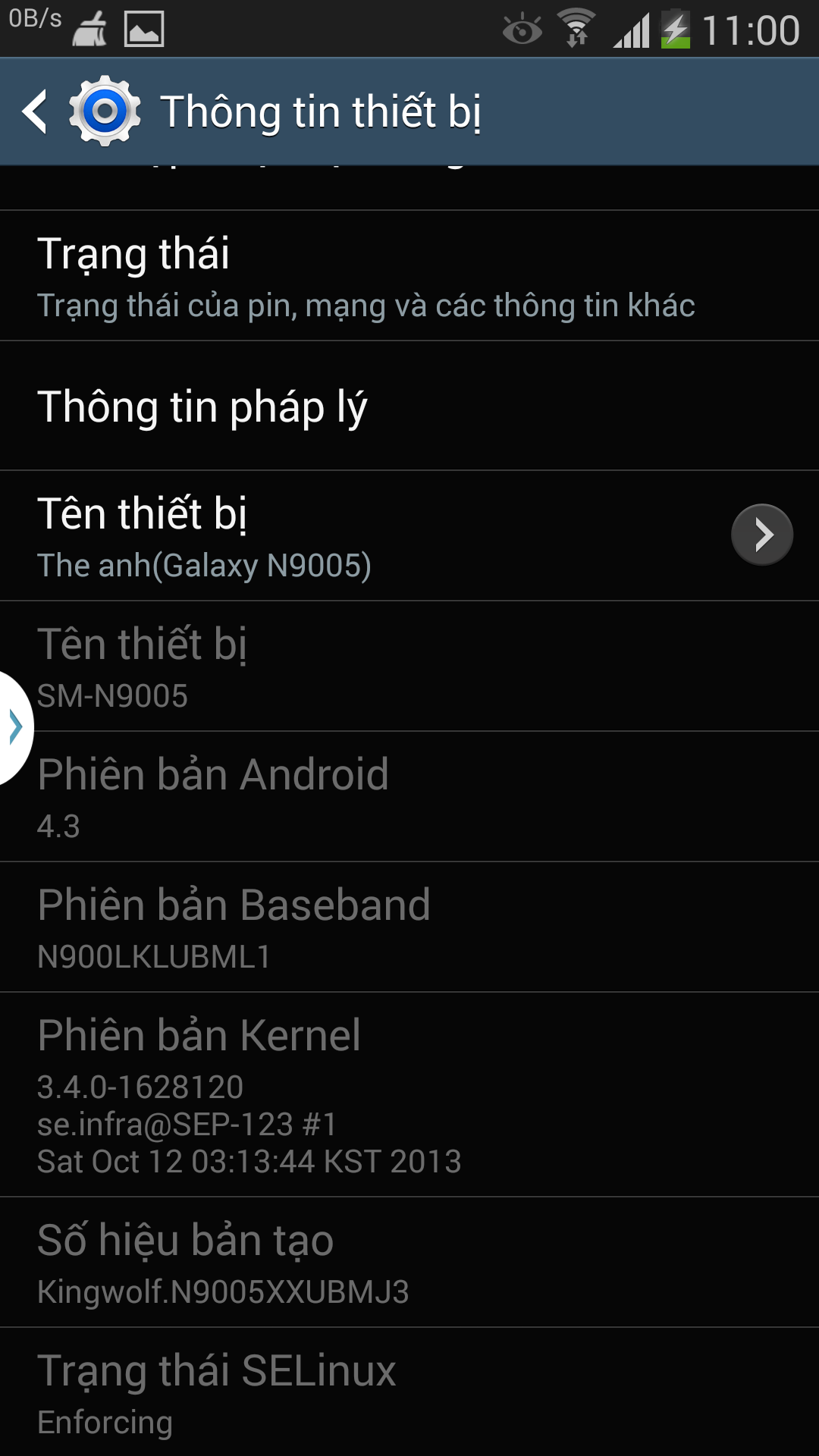Viewport: 819px width, 1456px height.
Task: Open Thông tin pháp lý
Action: pos(409,406)
